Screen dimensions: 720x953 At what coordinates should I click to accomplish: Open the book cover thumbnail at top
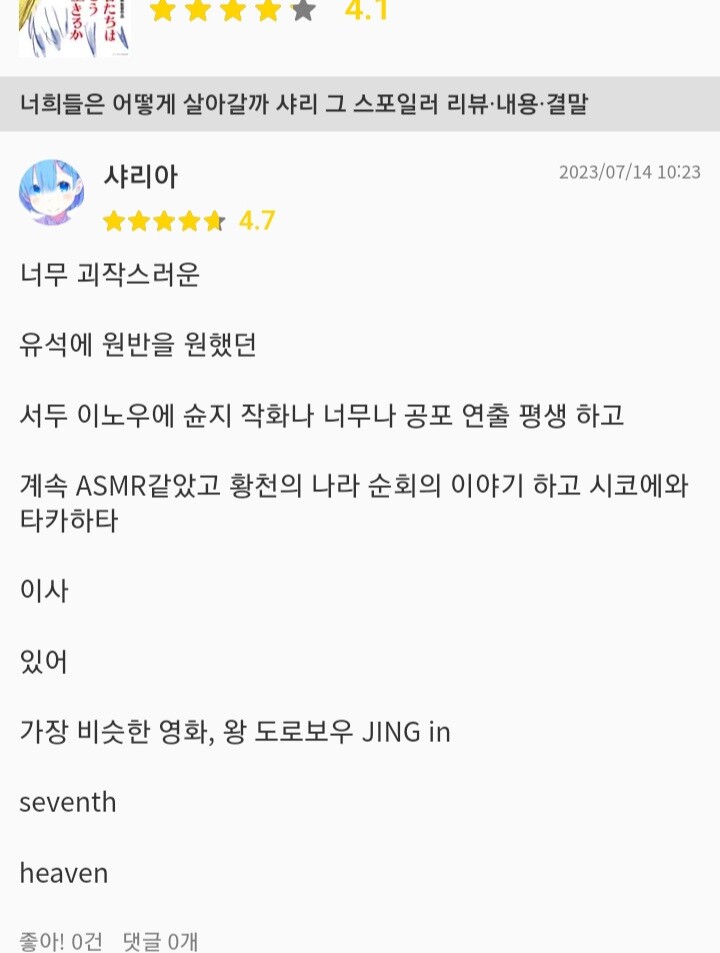pyautogui.click(x=75, y=28)
